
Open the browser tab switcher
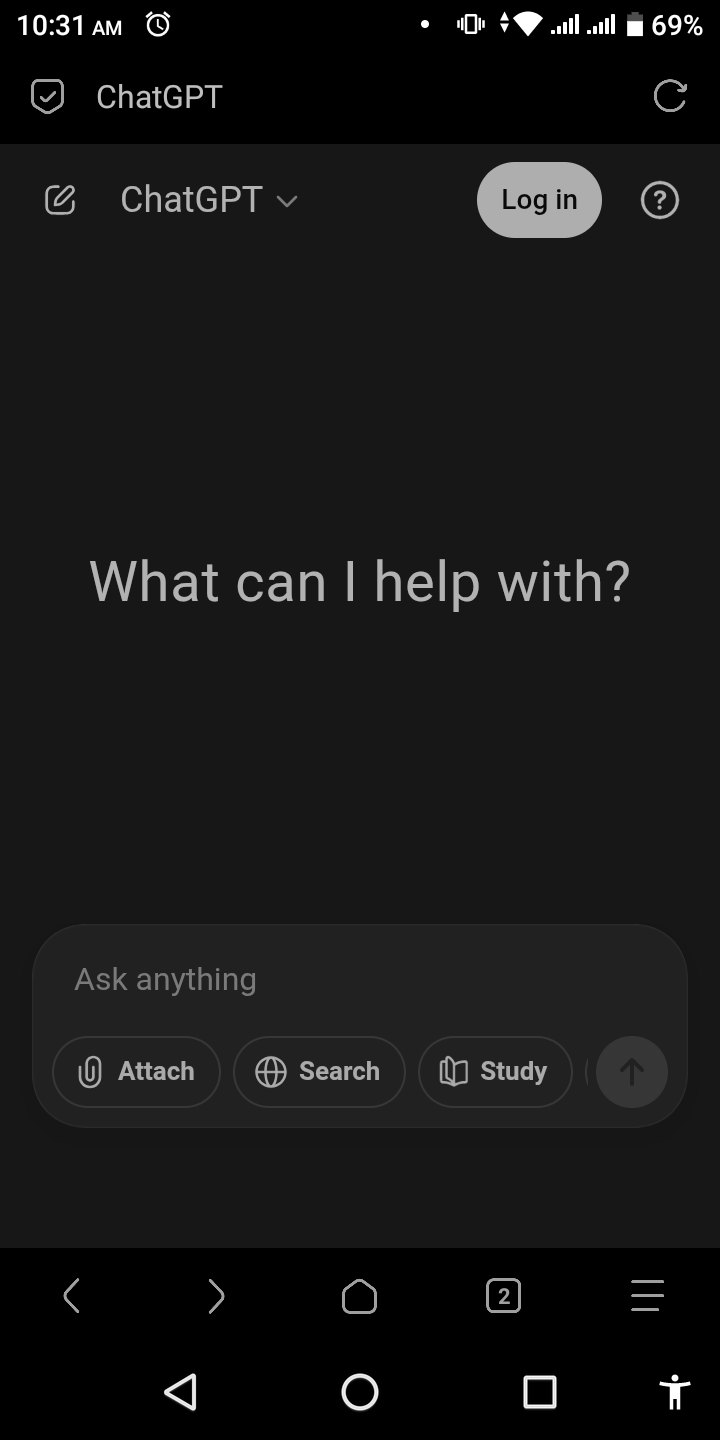point(503,1297)
